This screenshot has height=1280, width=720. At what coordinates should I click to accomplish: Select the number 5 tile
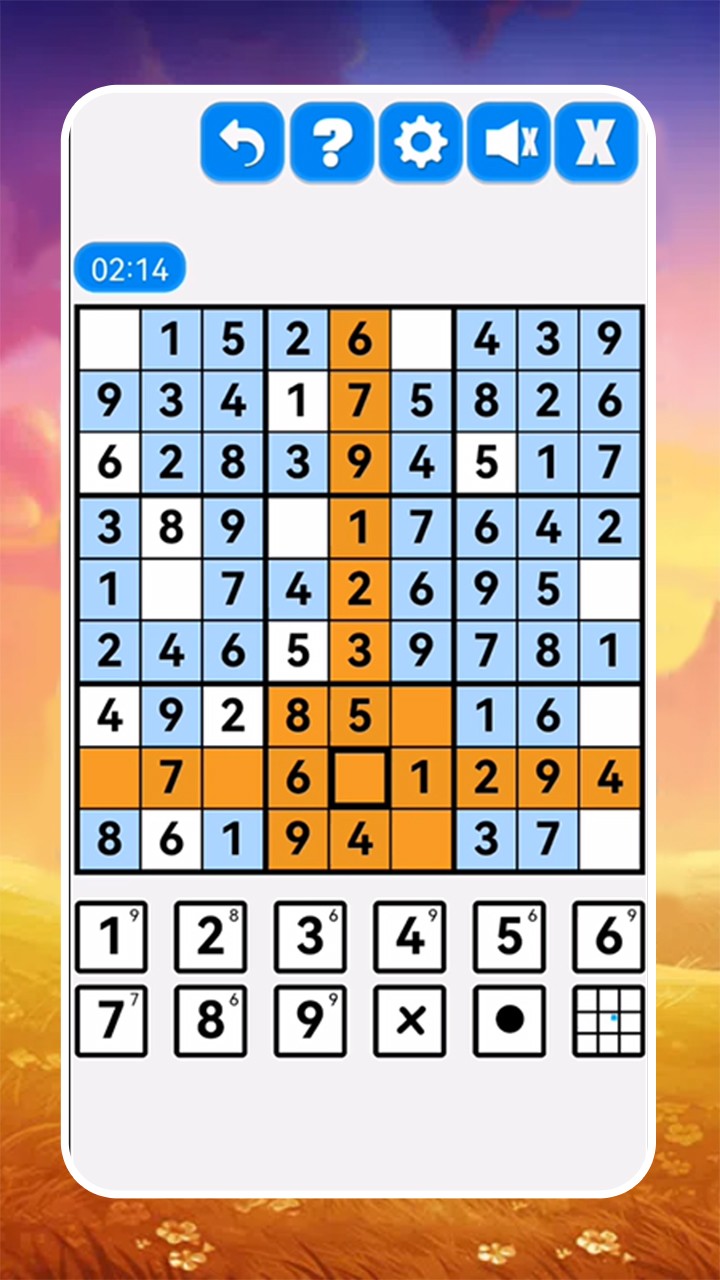coord(510,937)
